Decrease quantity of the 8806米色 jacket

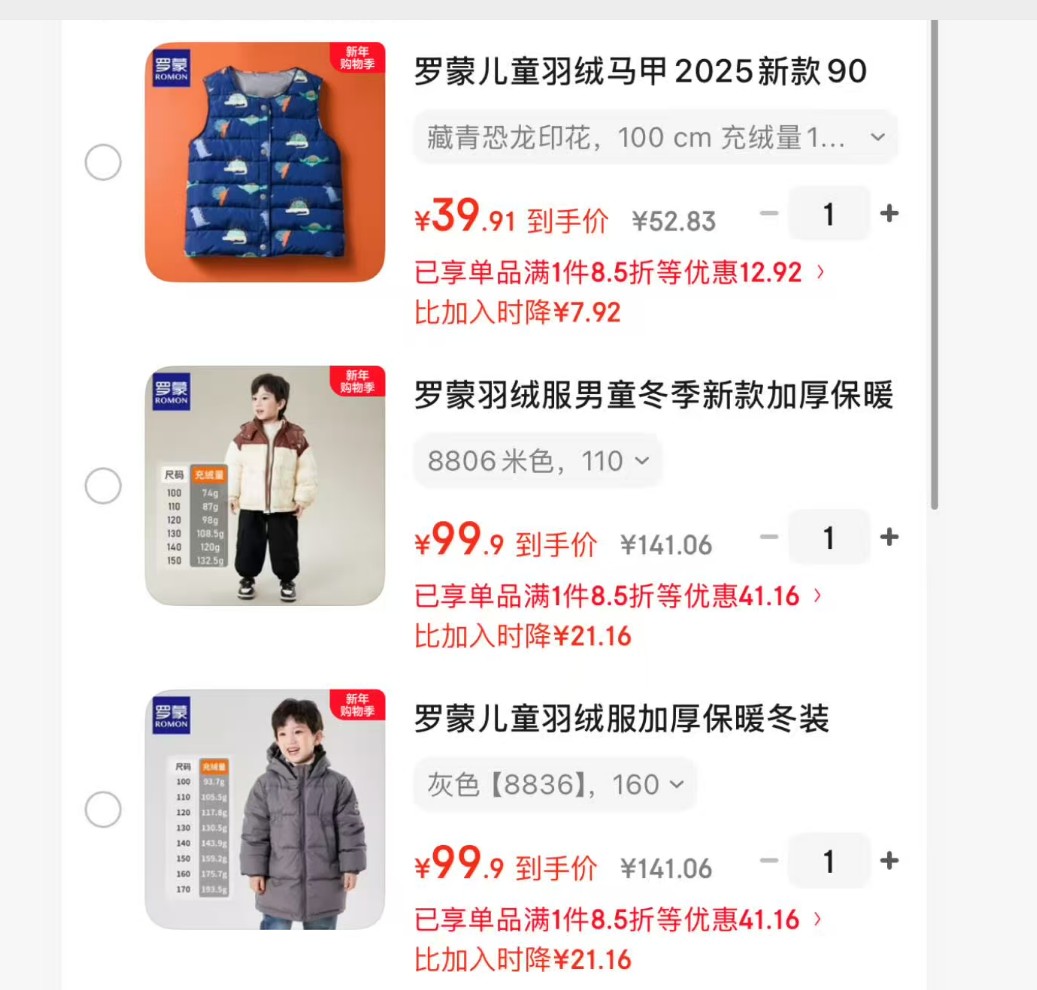point(768,537)
